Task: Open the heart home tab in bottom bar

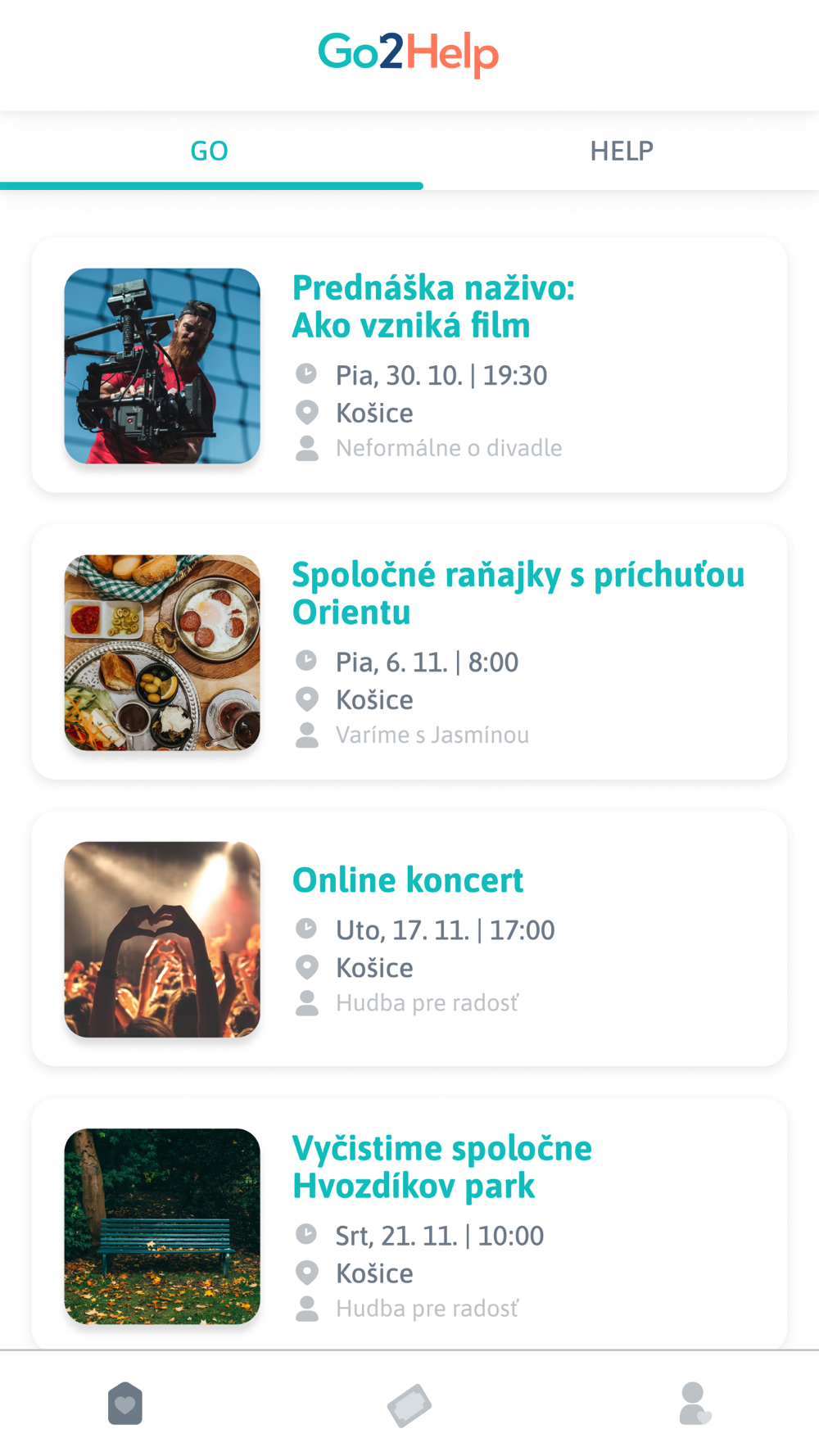Action: (125, 1404)
